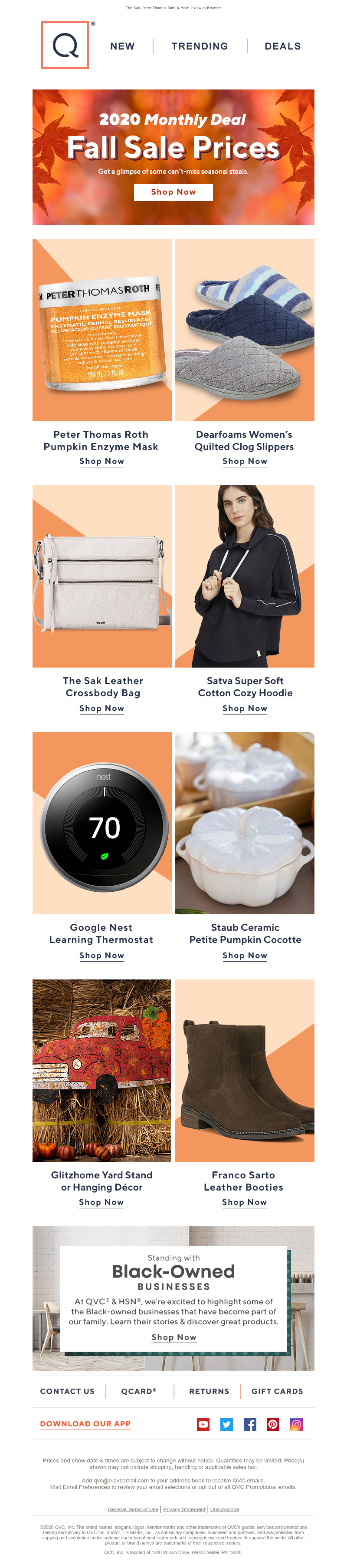Open the CONTACT US page
The width and height of the screenshot is (347, 1568).
pos(67,1392)
